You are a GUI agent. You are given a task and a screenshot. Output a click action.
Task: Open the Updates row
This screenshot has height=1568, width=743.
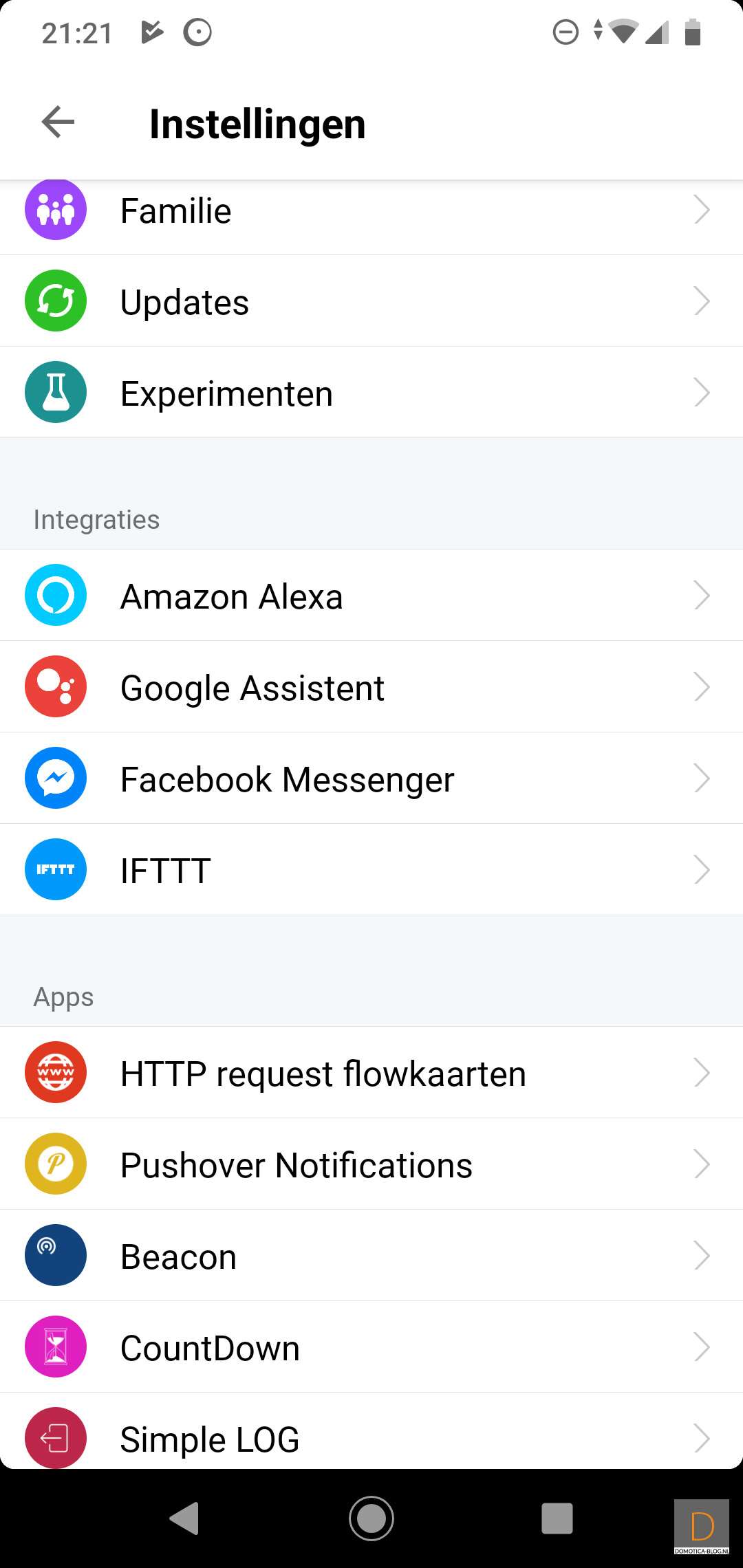pyautogui.click(x=371, y=301)
